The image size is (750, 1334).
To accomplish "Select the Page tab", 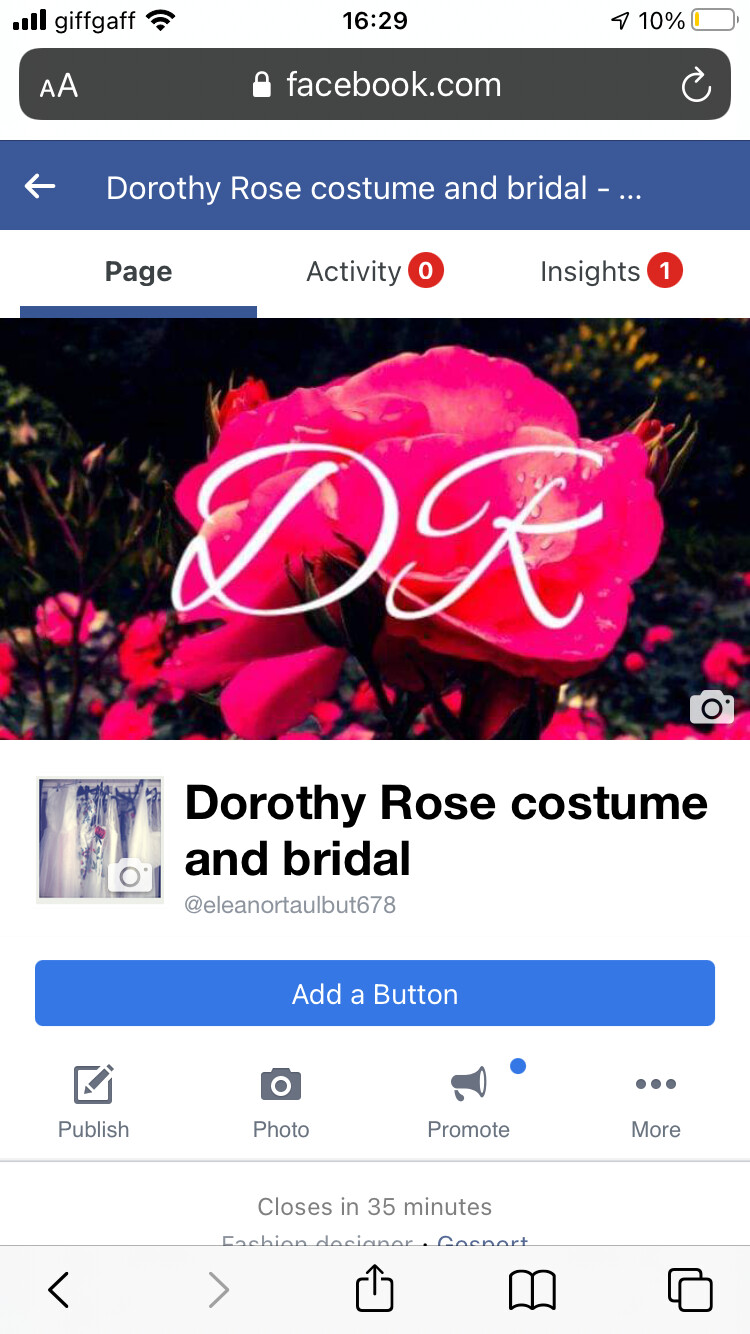I will coord(138,271).
